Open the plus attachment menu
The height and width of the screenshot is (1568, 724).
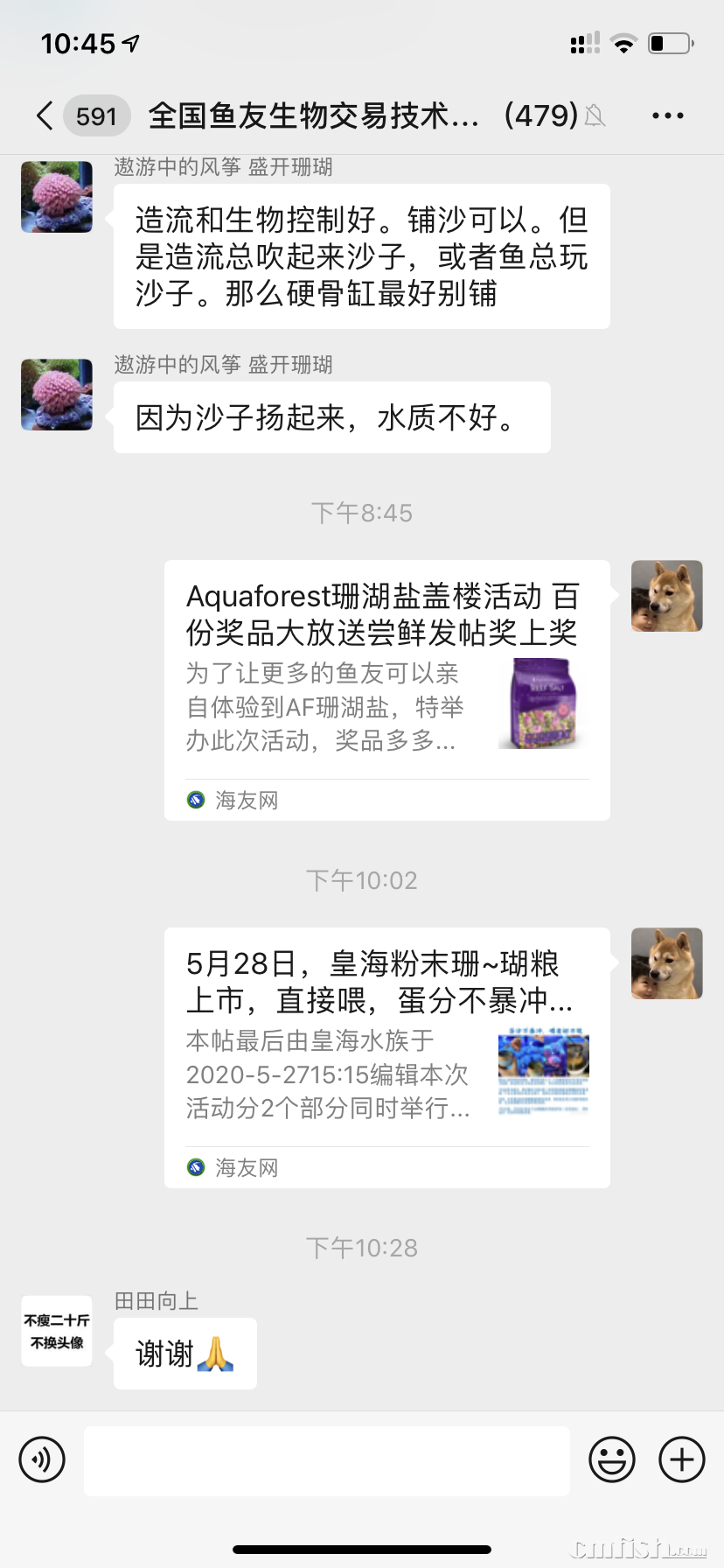pyautogui.click(x=682, y=1459)
